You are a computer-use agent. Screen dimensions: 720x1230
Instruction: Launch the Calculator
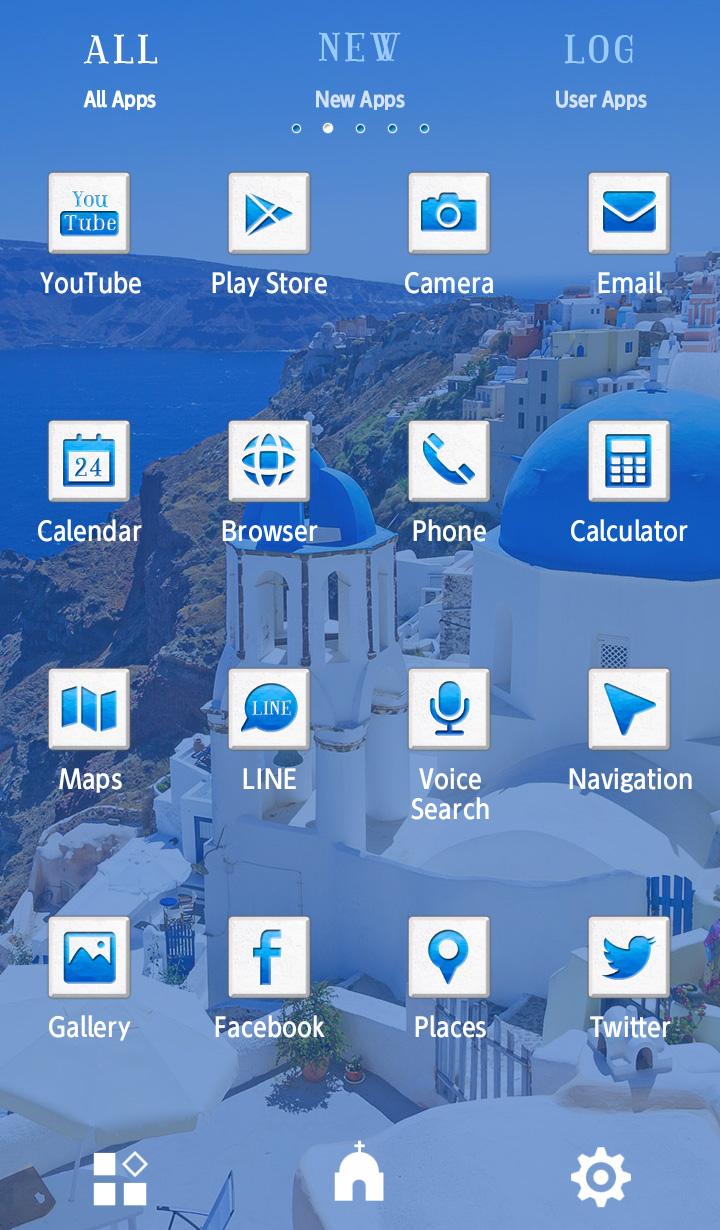(629, 461)
